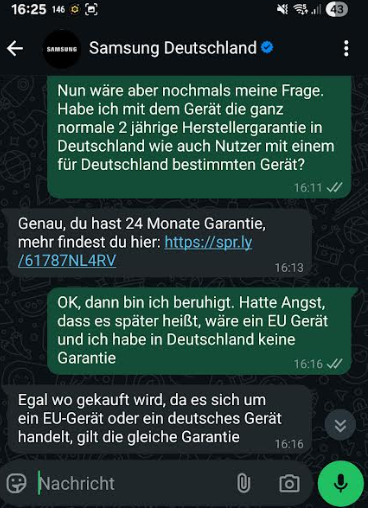Screen dimensions: 368x508
Task: Attach a file with the paperclip
Action: 244,483
